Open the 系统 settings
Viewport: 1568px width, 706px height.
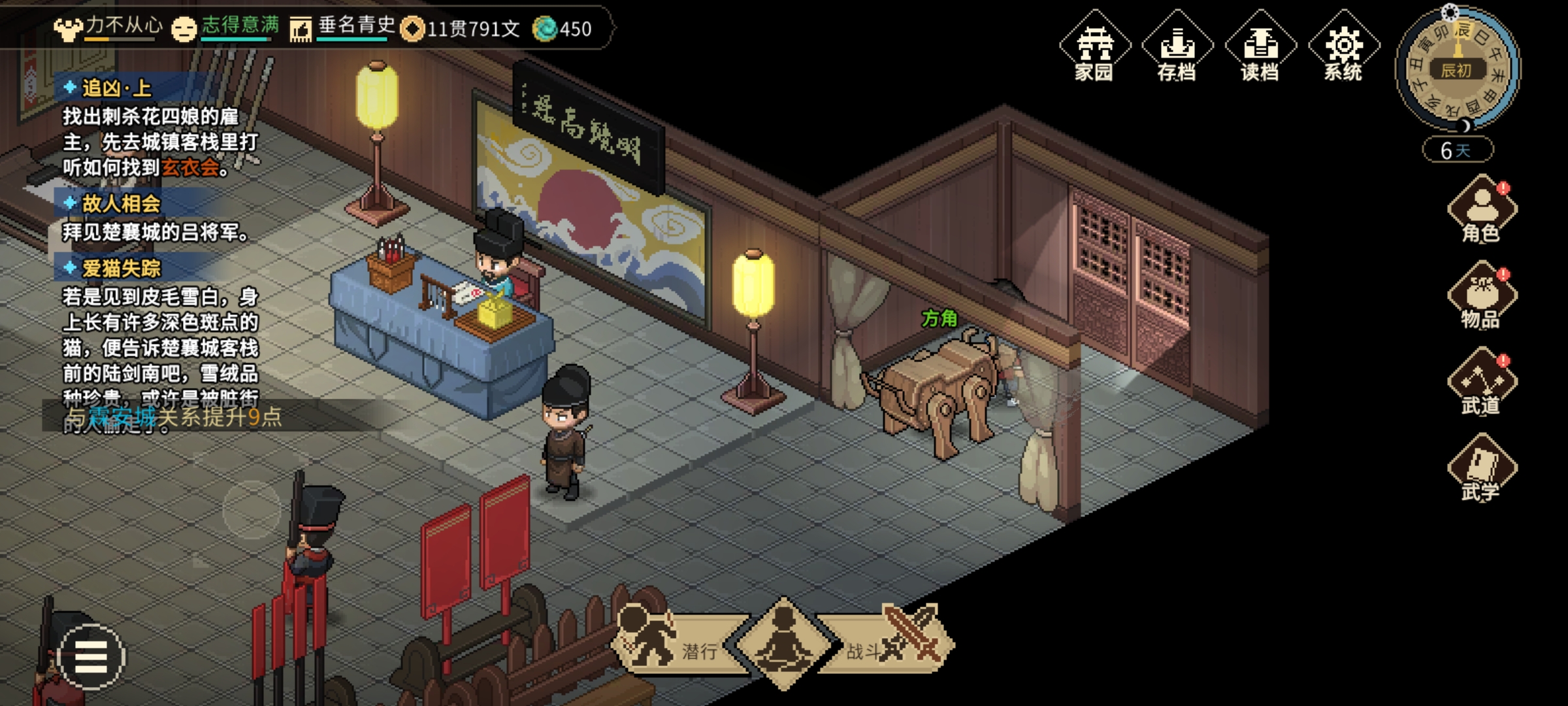[x=1343, y=47]
